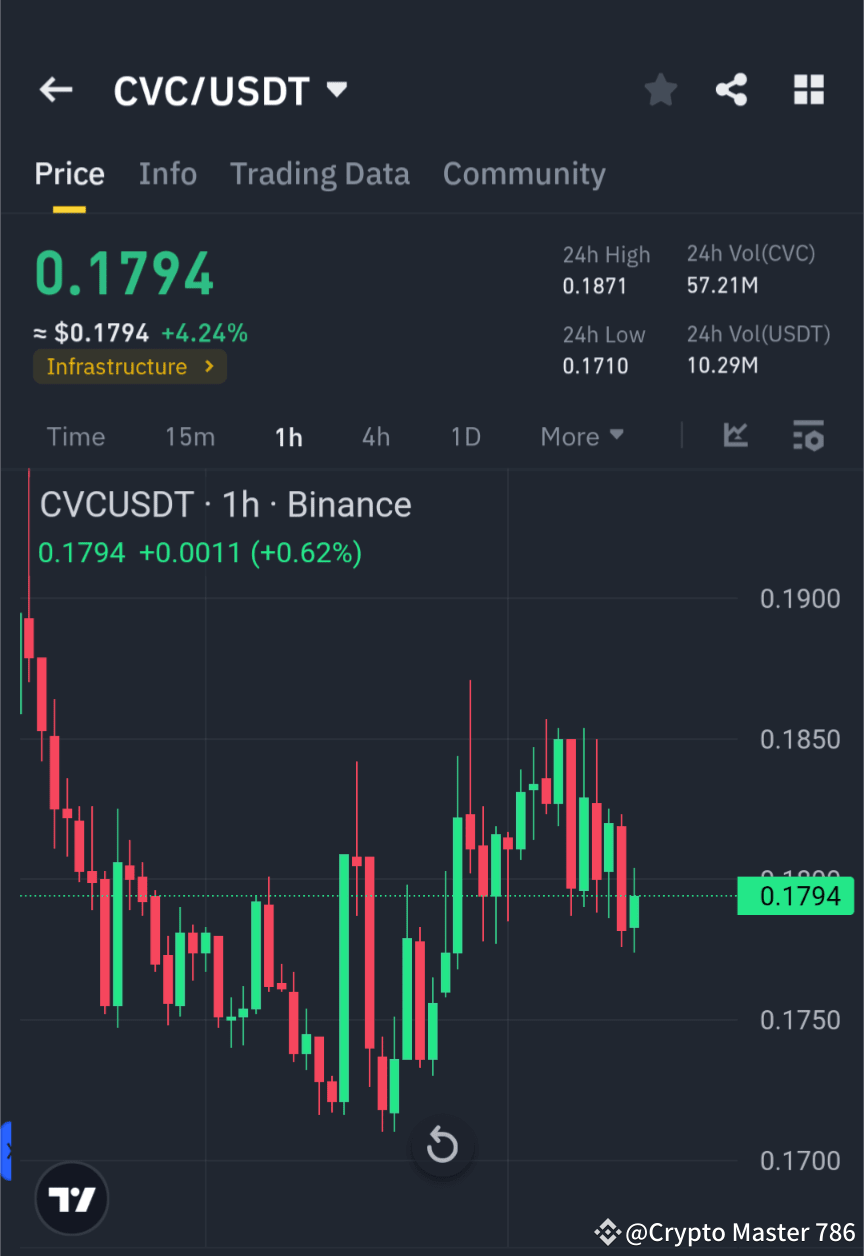The width and height of the screenshot is (864, 1256).
Task: Select the Time interval option
Action: pos(76,436)
